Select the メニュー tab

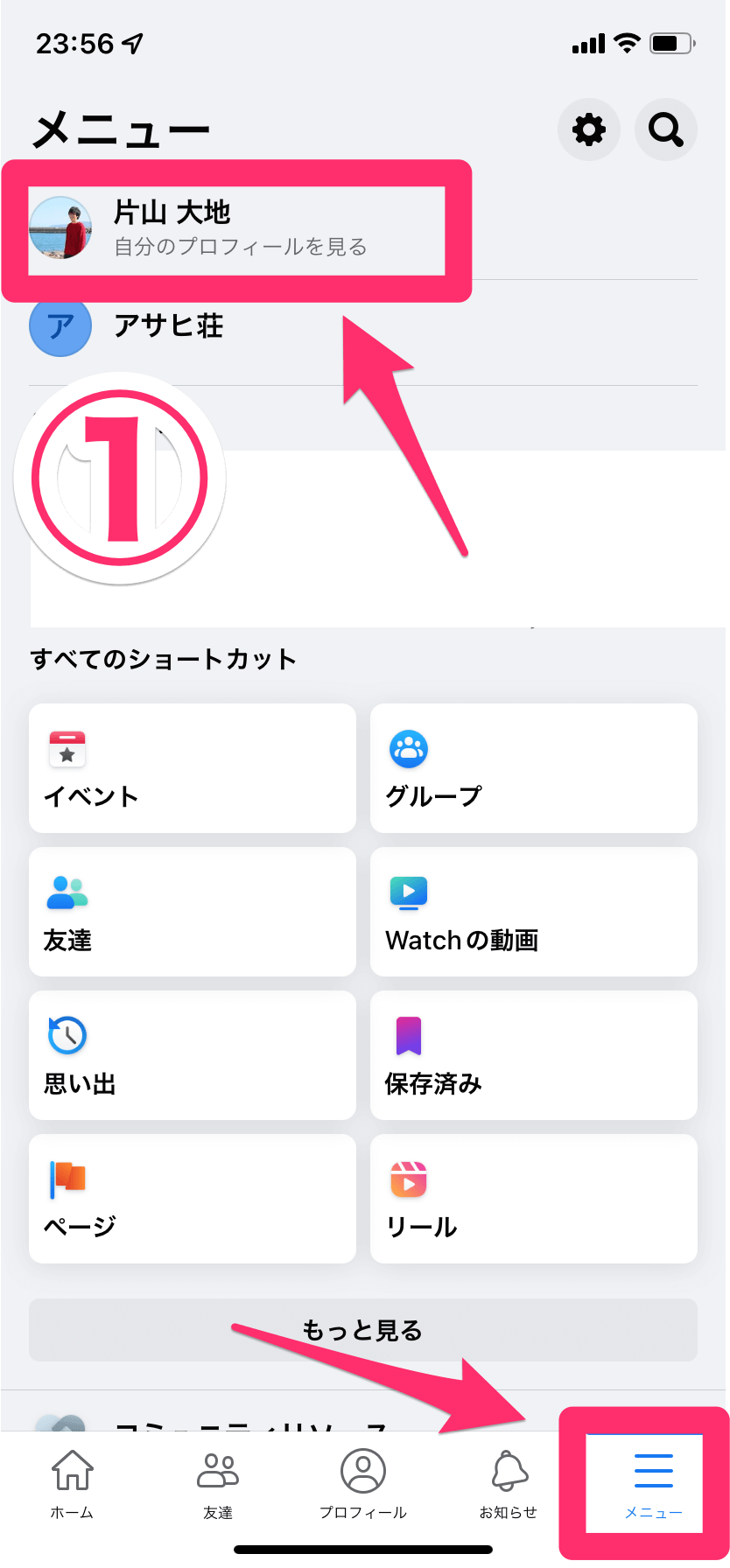click(654, 1484)
